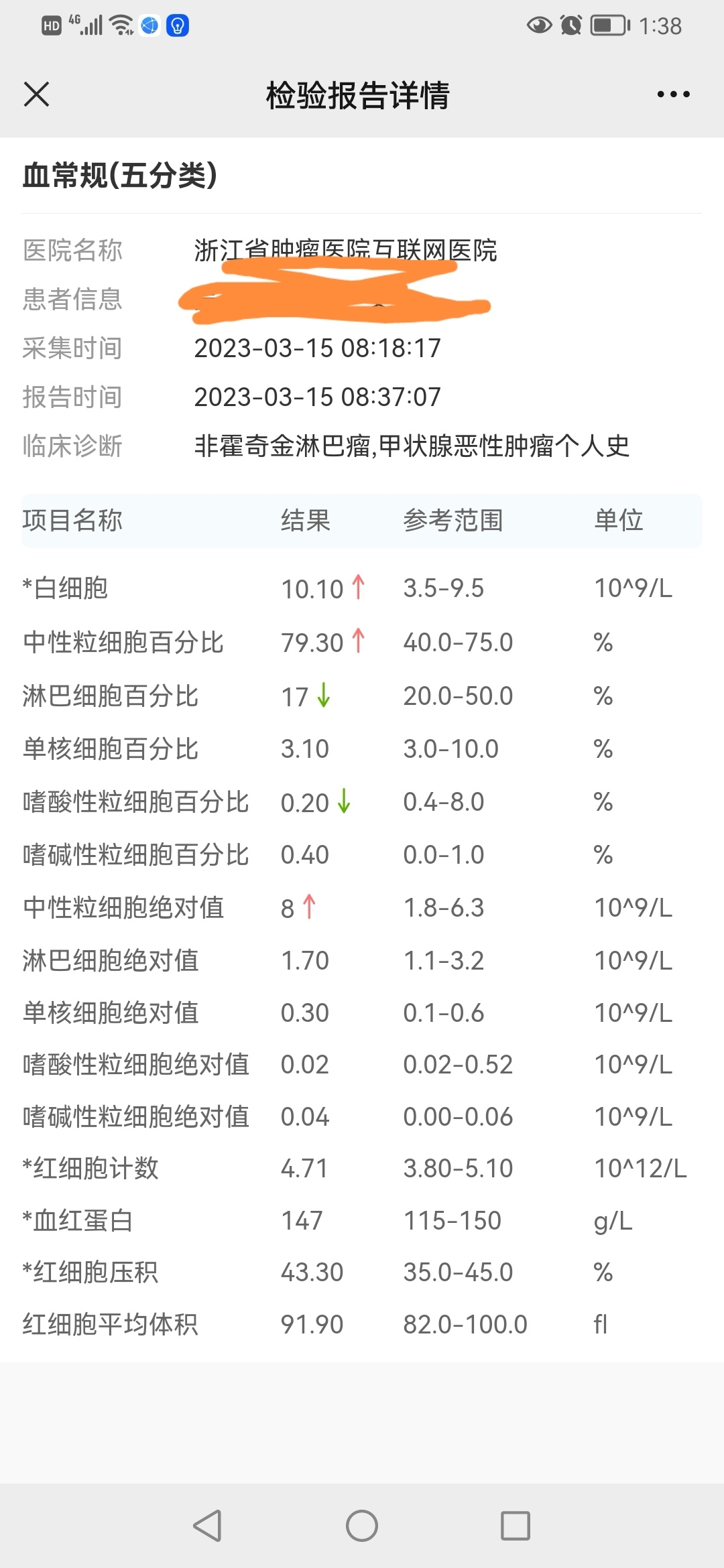724x1568 pixels.
Task: Close the lab report details page
Action: pos(36,94)
